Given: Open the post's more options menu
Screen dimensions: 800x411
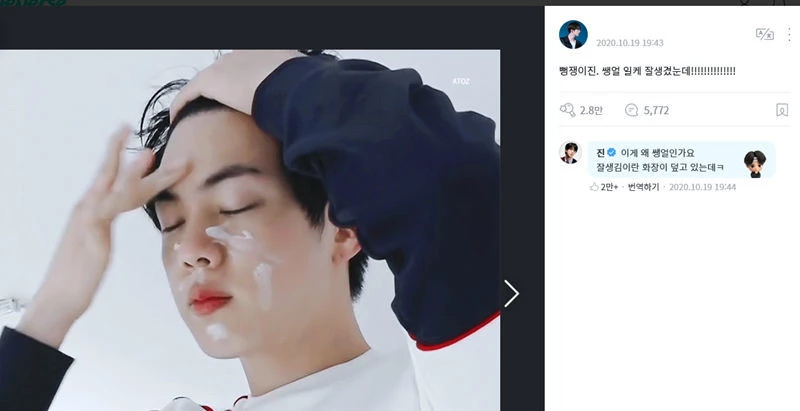Looking at the screenshot, I should [789, 34].
